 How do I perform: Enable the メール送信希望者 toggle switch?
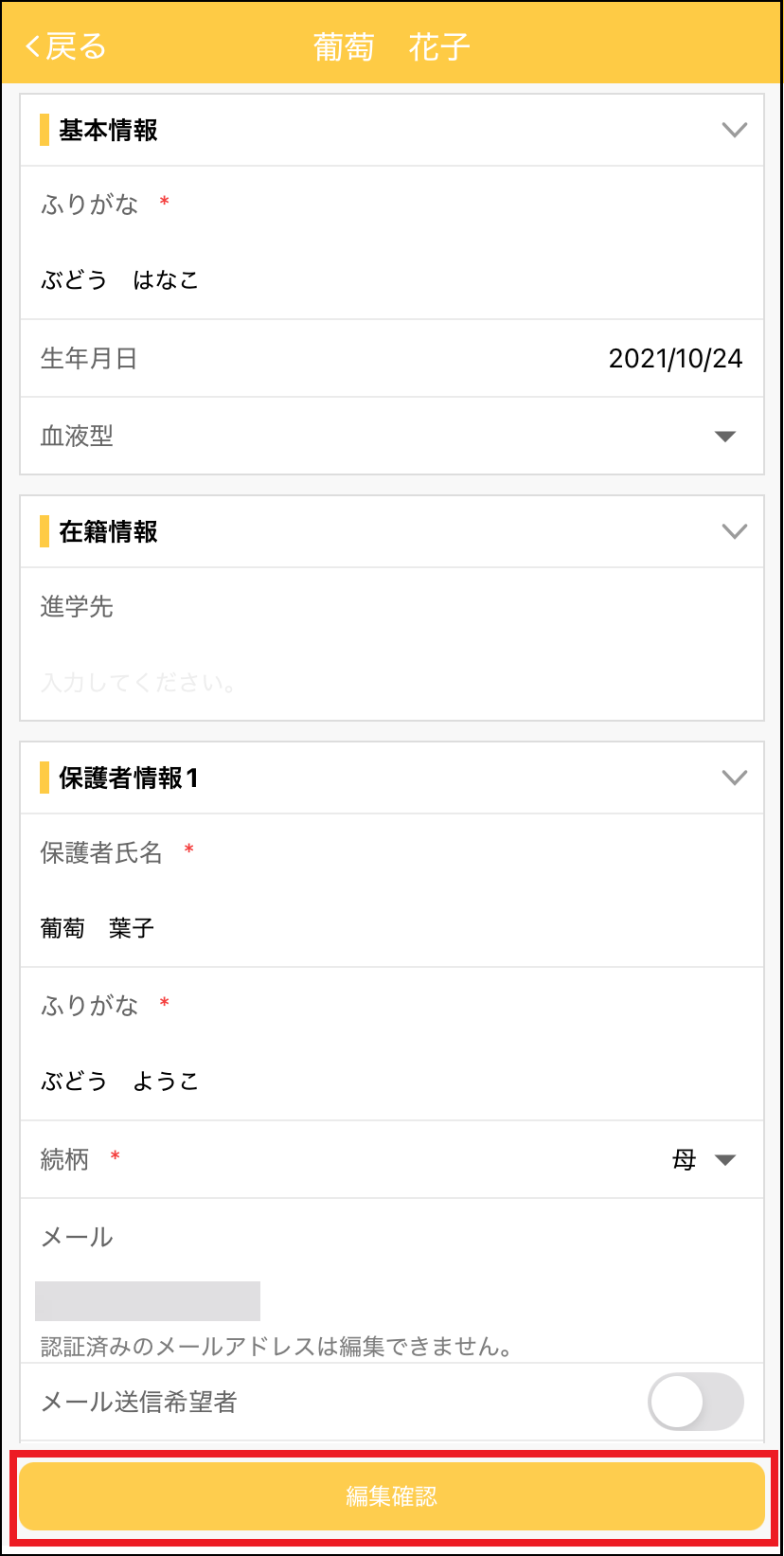695,1403
